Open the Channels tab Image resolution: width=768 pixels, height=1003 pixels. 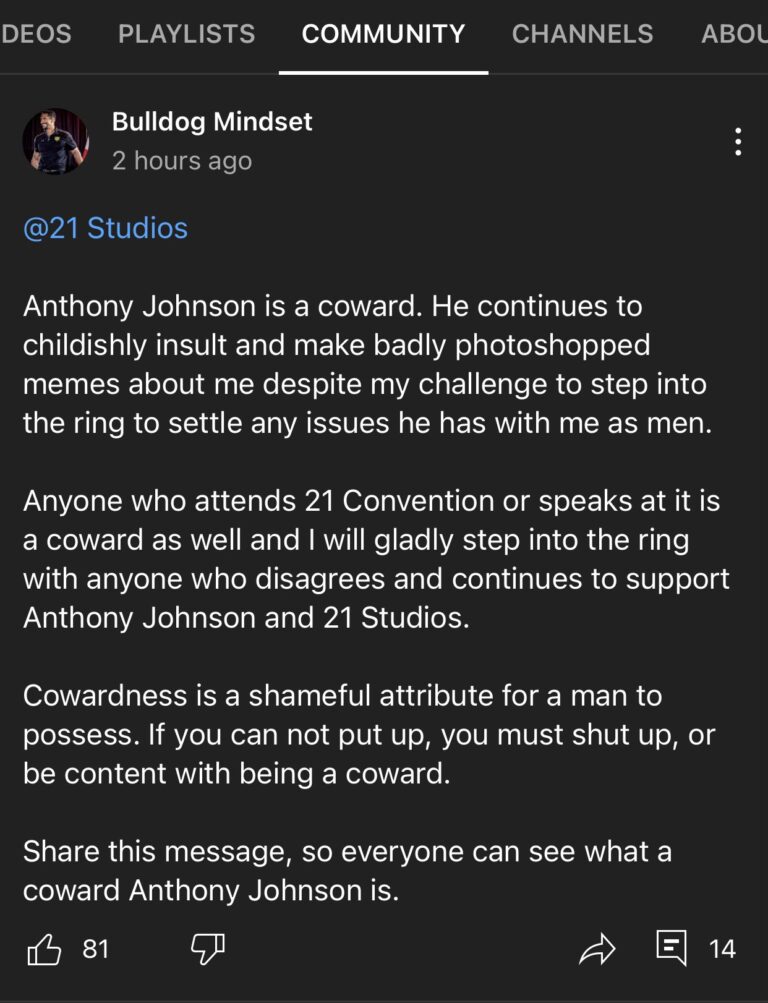582,34
